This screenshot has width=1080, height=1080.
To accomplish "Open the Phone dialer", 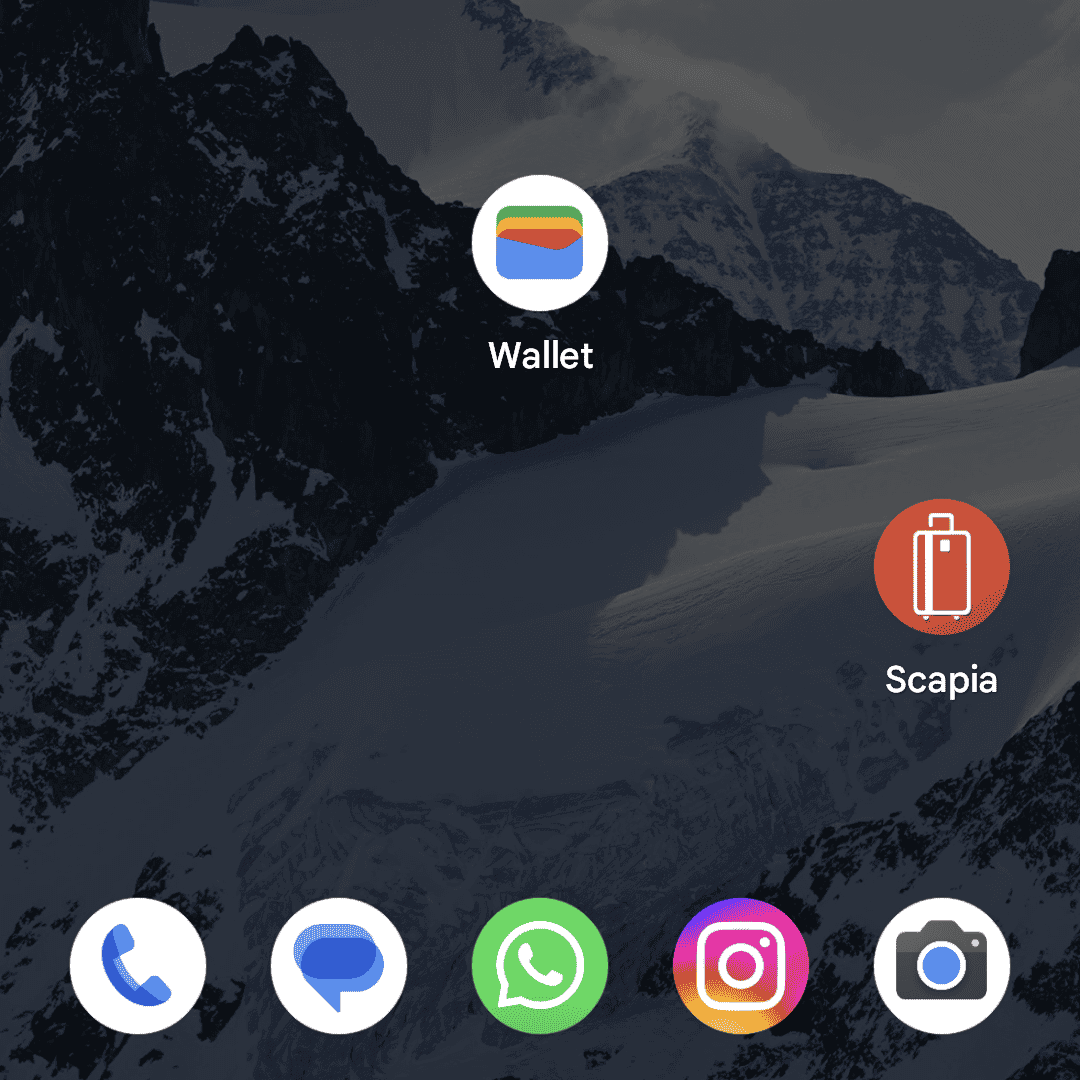I will tap(138, 966).
